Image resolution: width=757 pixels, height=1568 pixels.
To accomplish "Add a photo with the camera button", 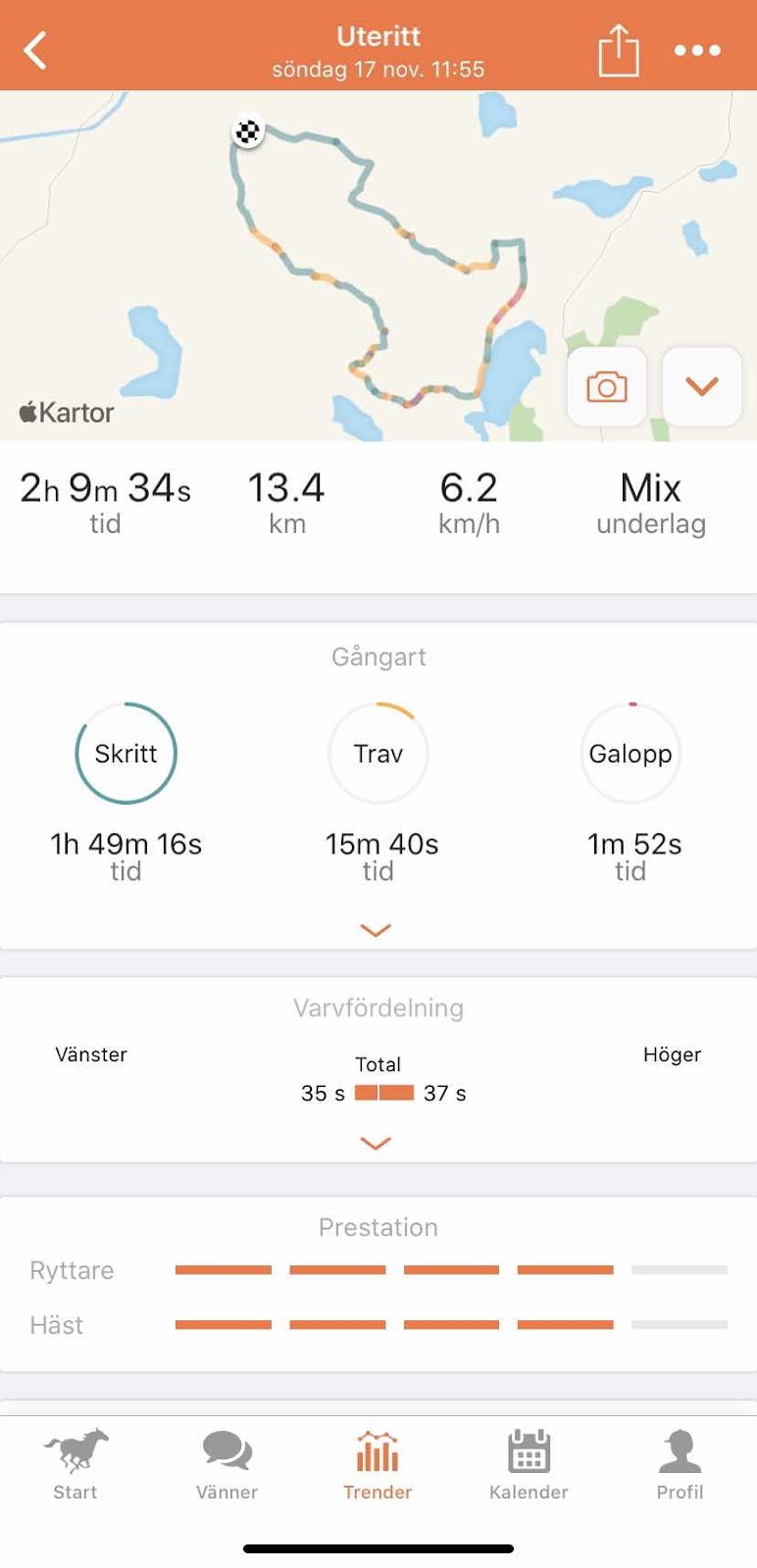I will pos(607,387).
